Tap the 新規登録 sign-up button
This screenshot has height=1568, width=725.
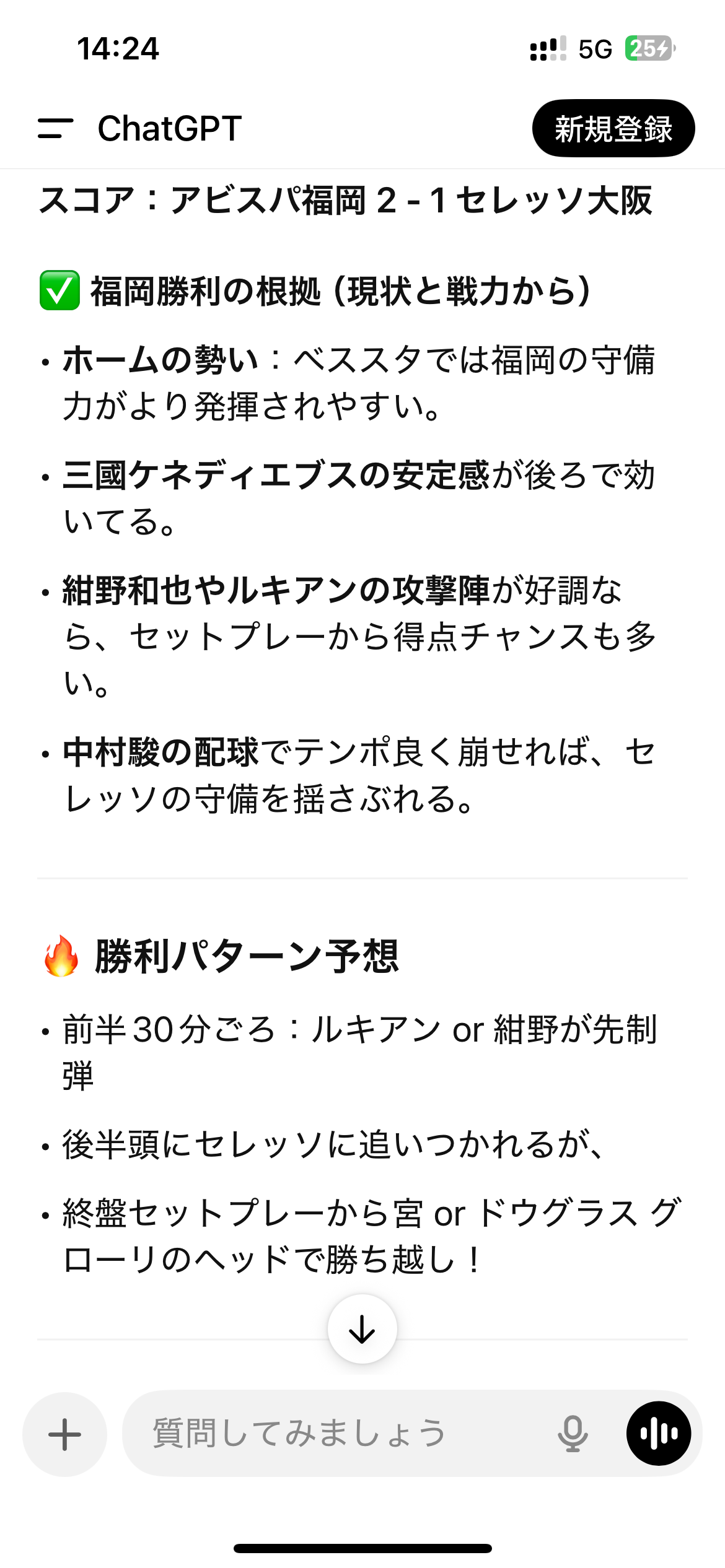click(613, 128)
